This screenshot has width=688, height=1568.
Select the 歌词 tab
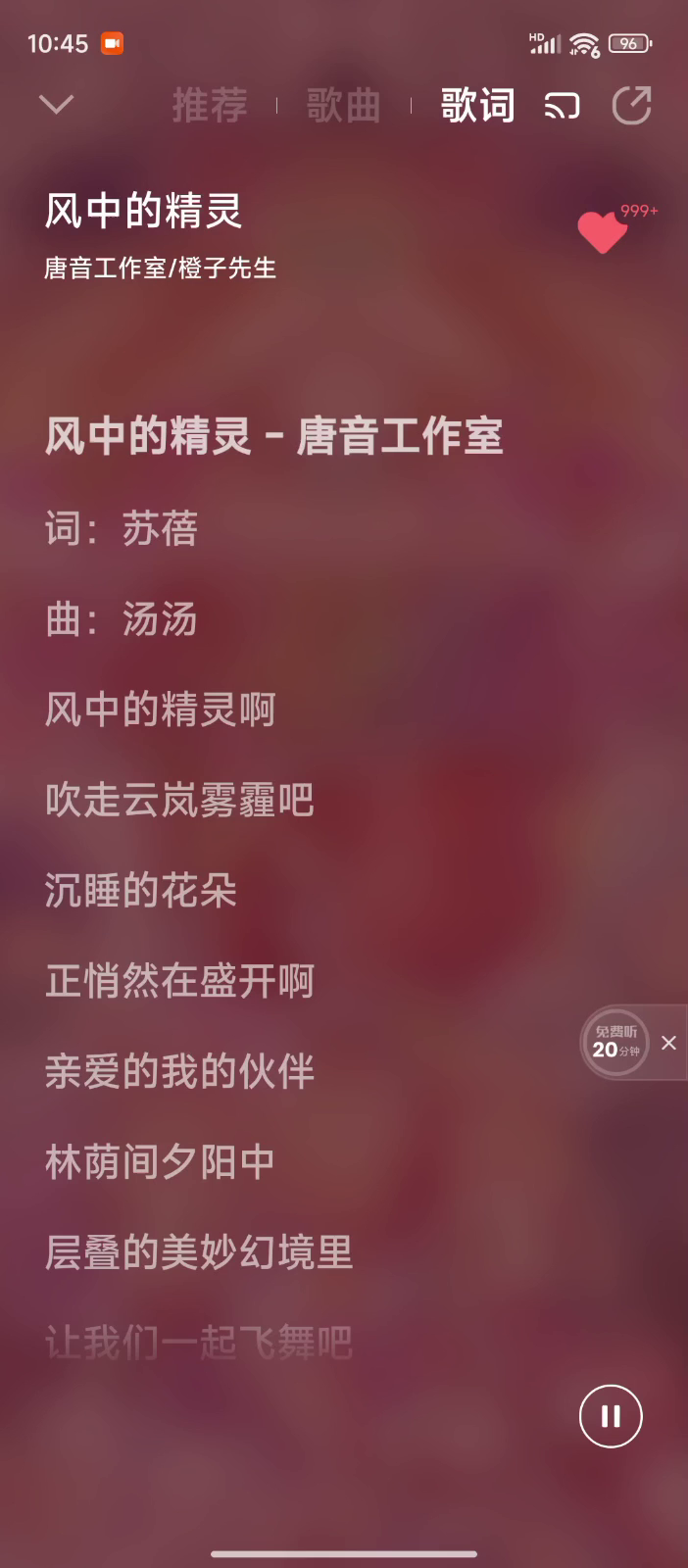point(477,105)
